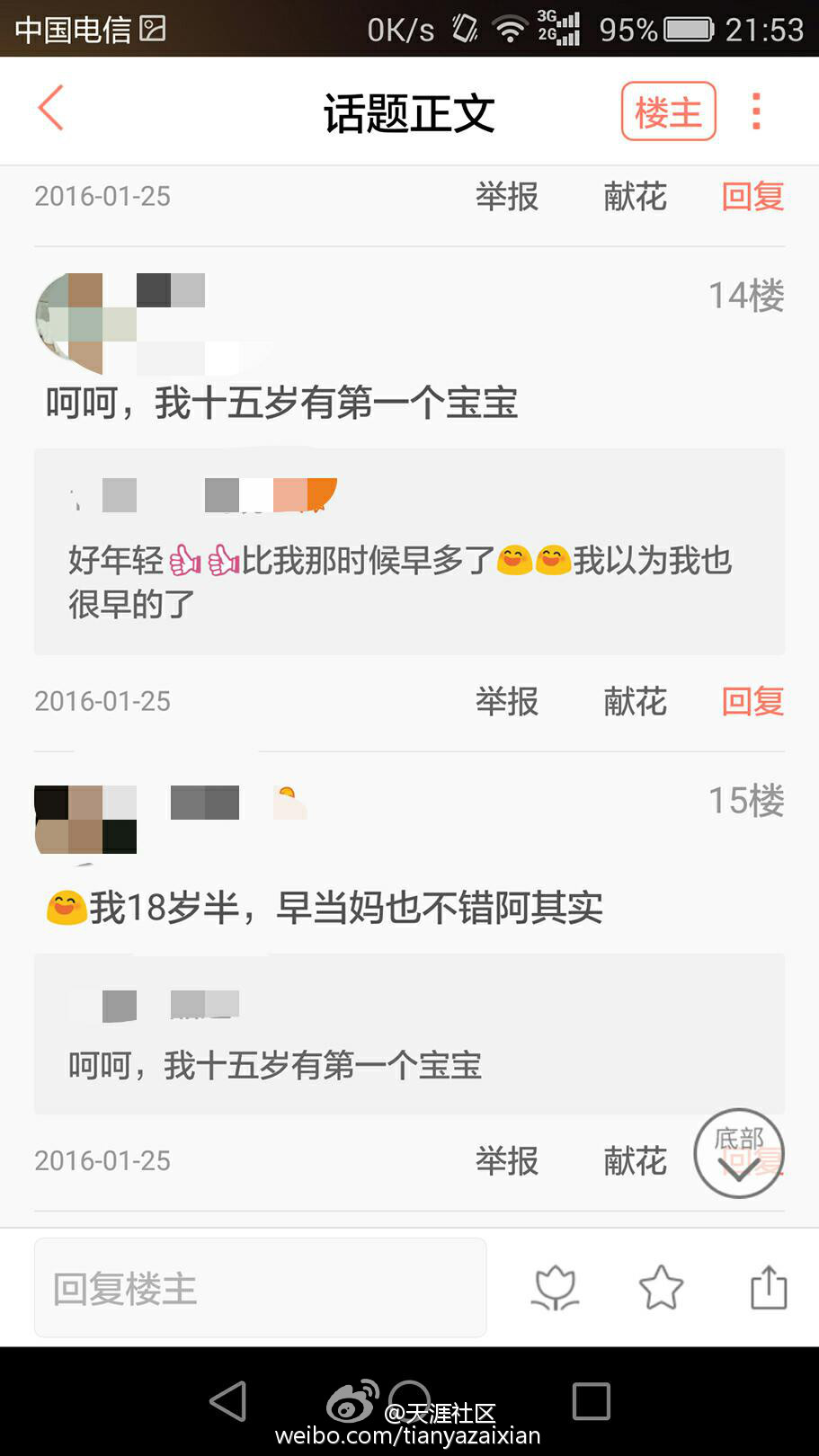Tap 献花 on the 14楼 comment

pyautogui.click(x=635, y=701)
